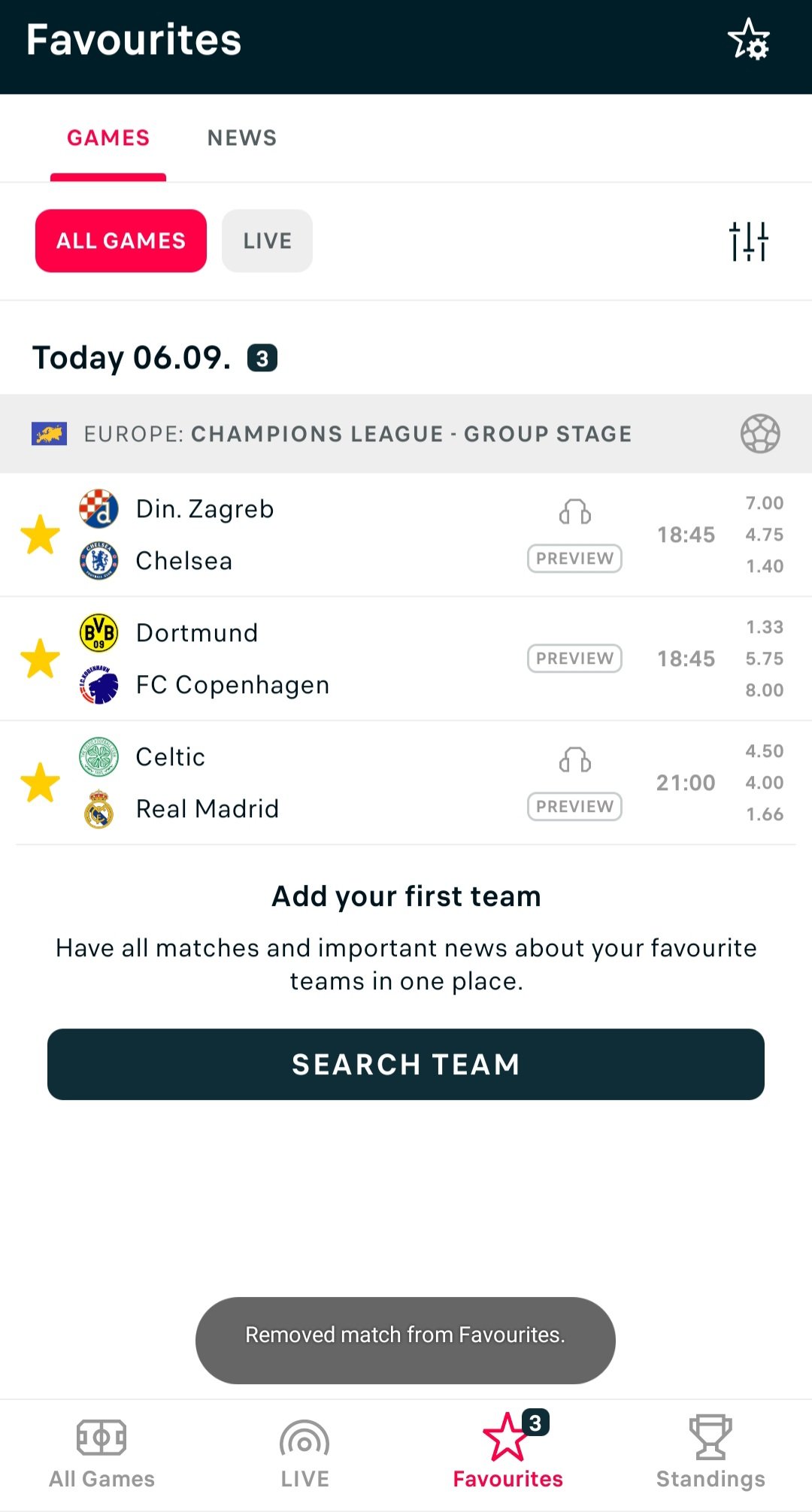Open favourites settings star-gear icon
This screenshot has width=812, height=1512.
(748, 40)
